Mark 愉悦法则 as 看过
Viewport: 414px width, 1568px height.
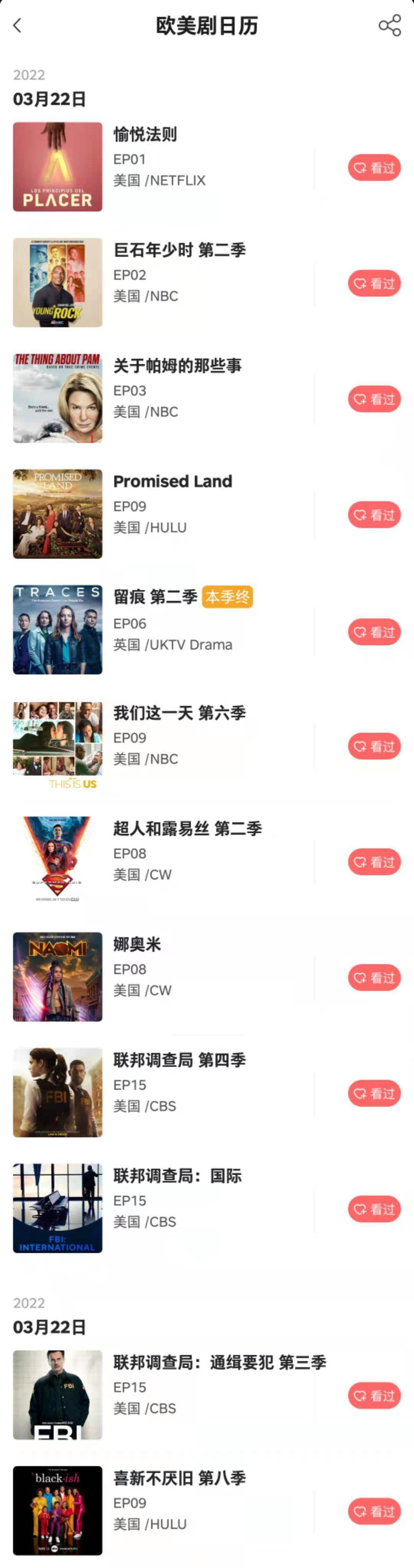[x=374, y=167]
